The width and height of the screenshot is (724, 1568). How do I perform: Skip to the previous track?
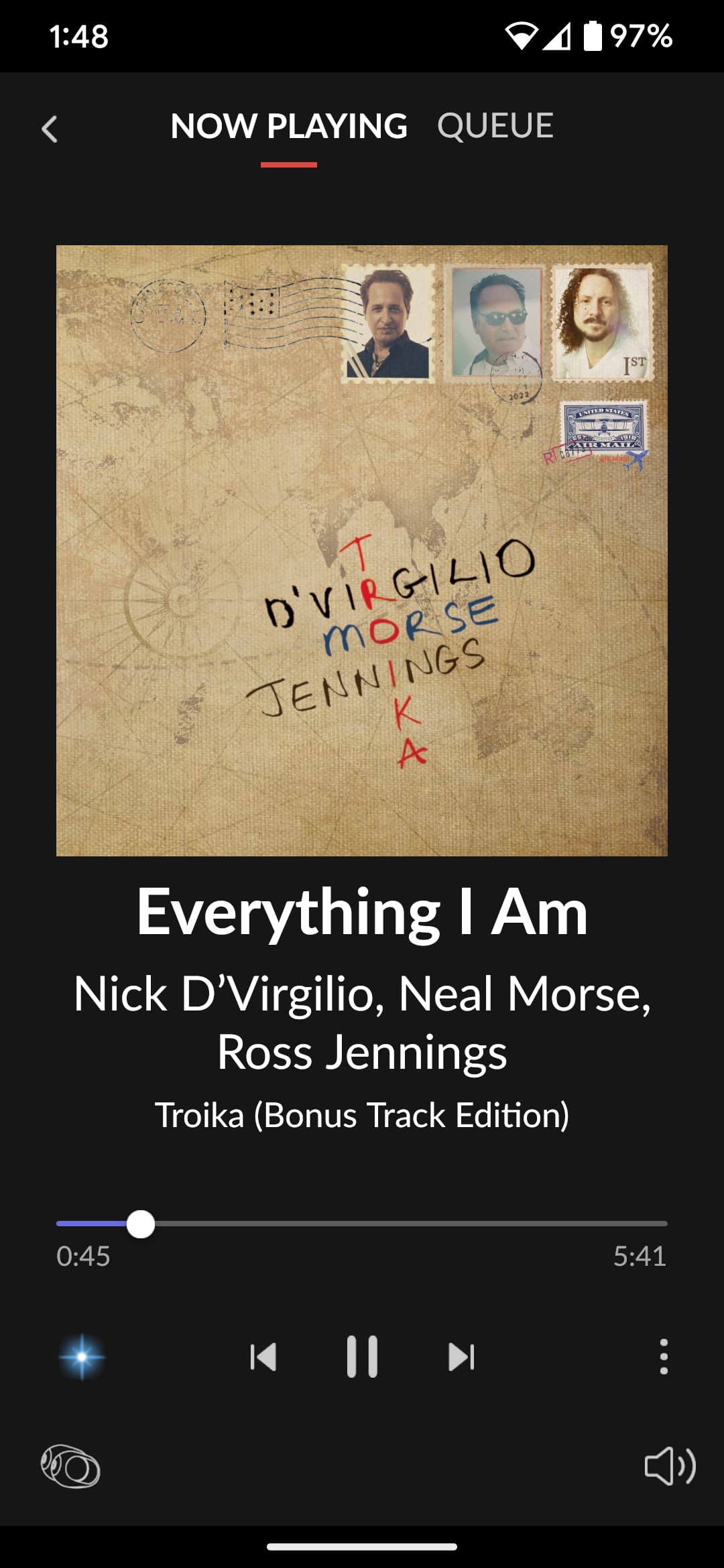[x=263, y=1357]
